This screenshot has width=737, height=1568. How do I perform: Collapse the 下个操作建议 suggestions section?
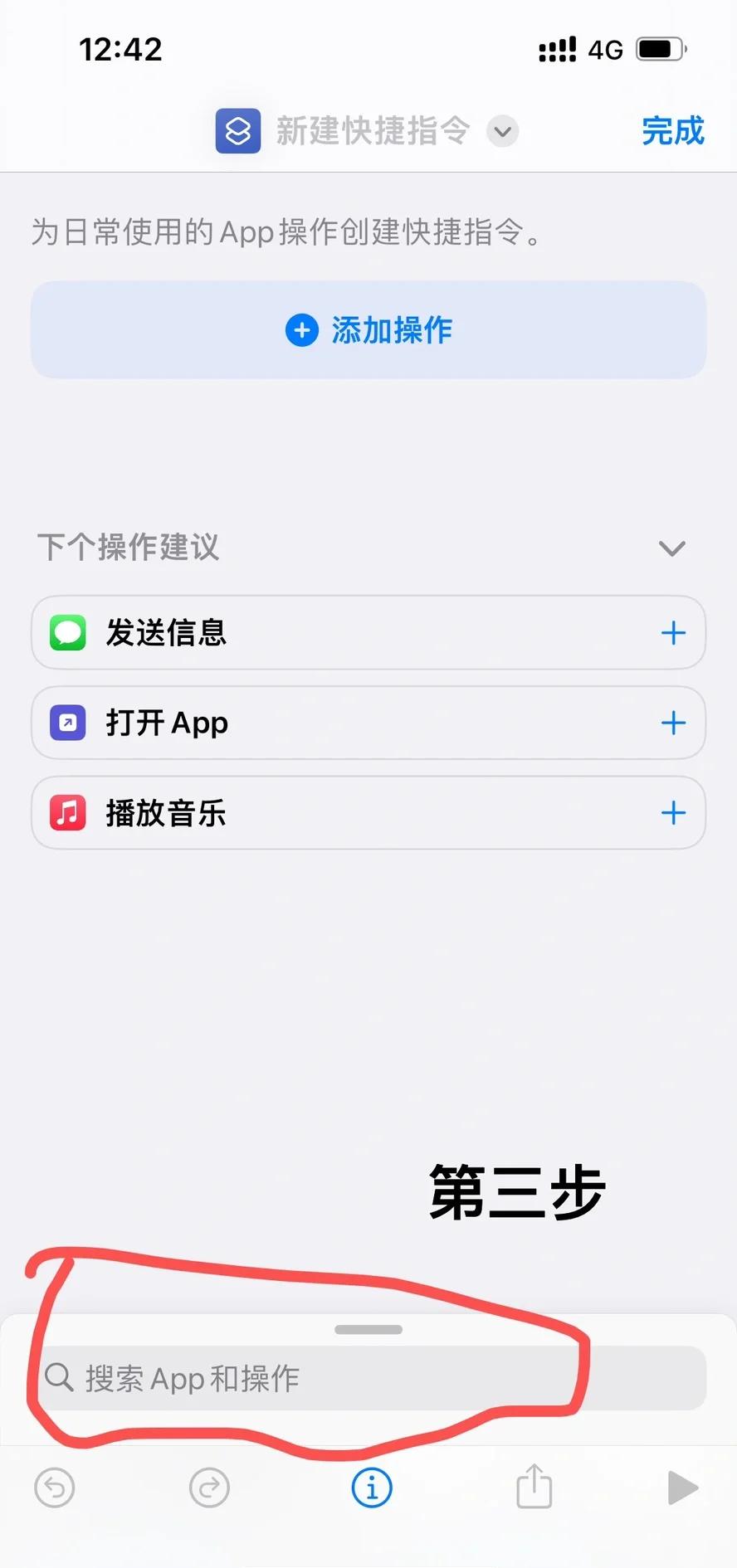671,548
